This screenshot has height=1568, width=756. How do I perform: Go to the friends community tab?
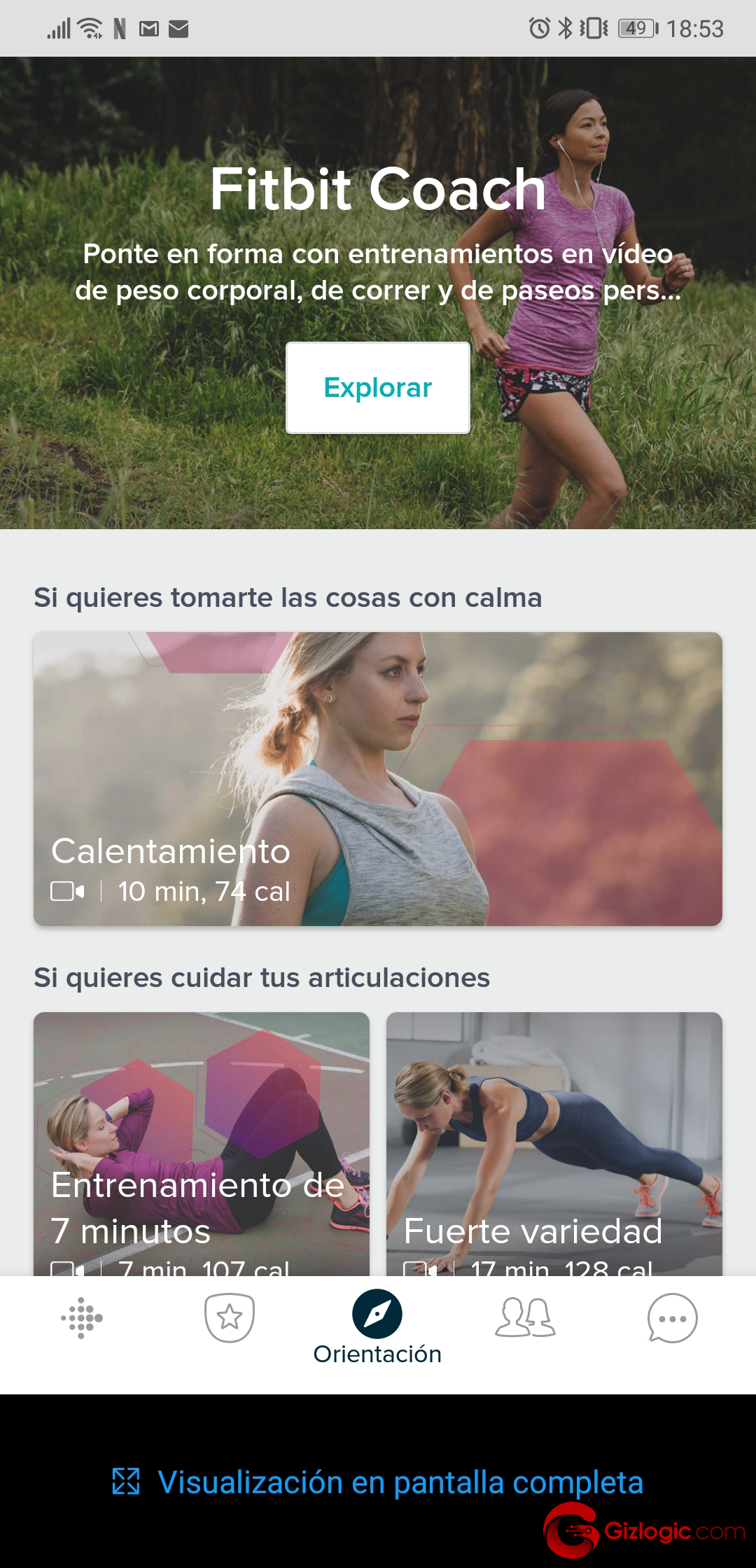pyautogui.click(x=525, y=1318)
